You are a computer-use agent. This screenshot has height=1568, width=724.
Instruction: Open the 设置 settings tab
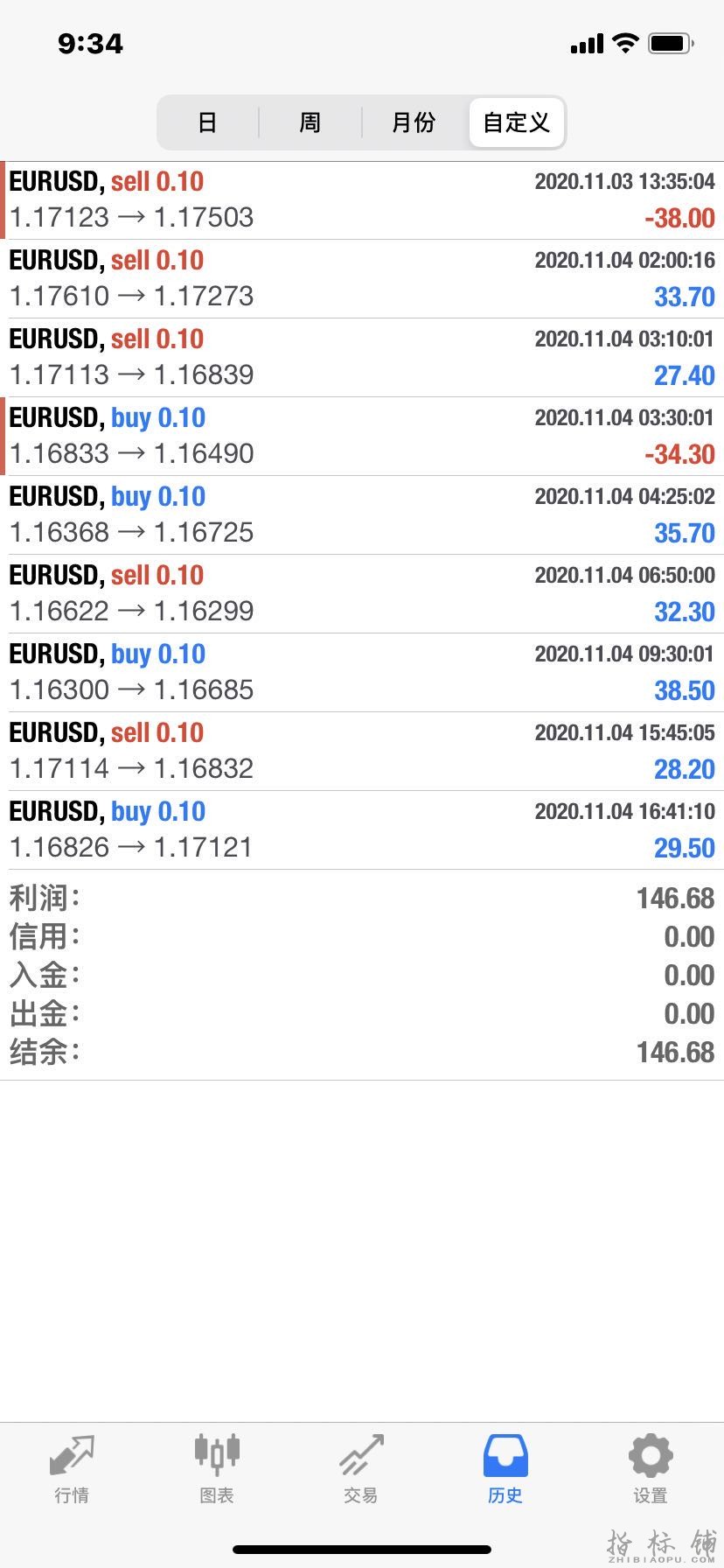(x=651, y=1470)
